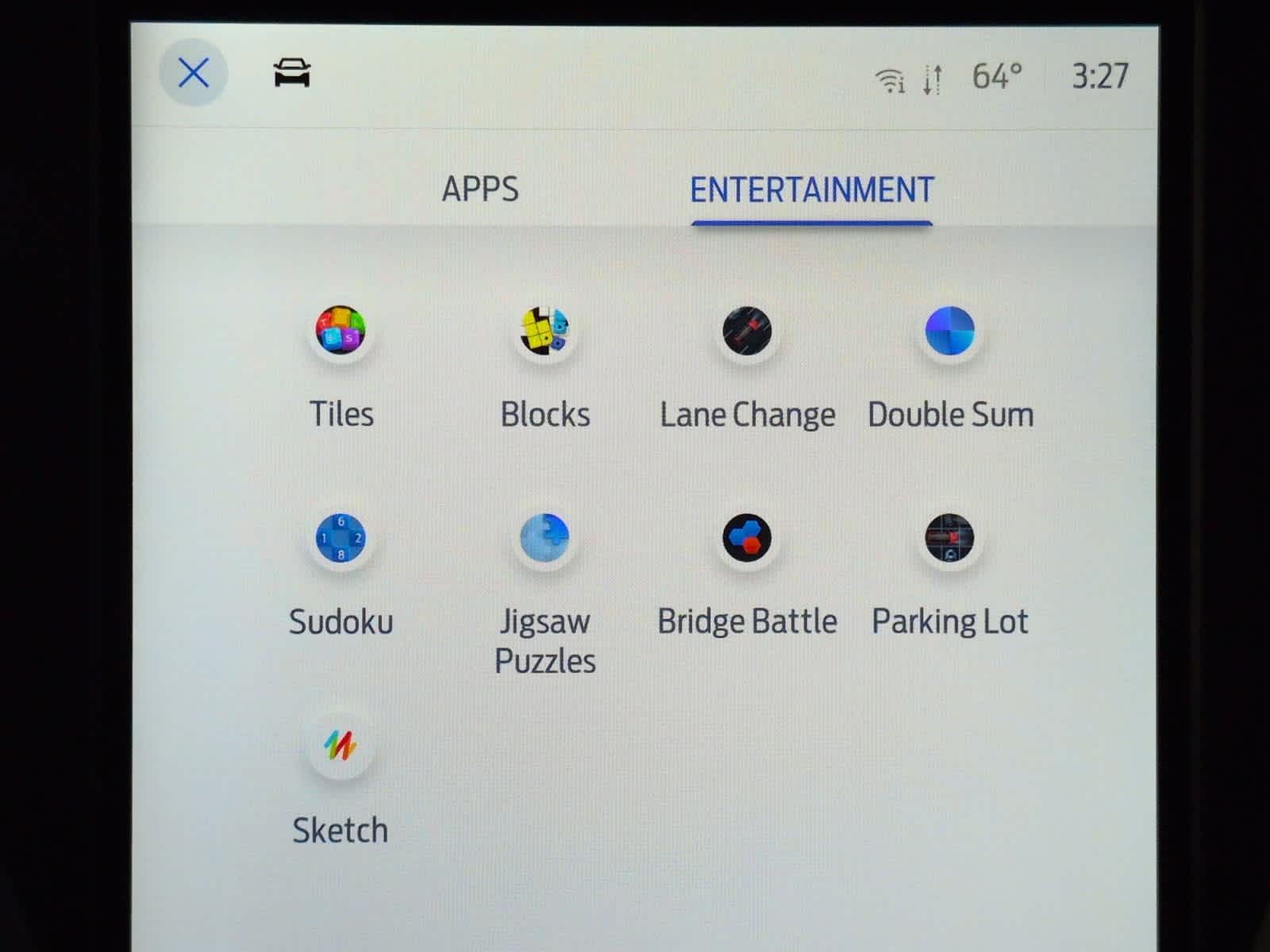Launch Bridge Battle
Screen dimensions: 1270x952
[747, 539]
